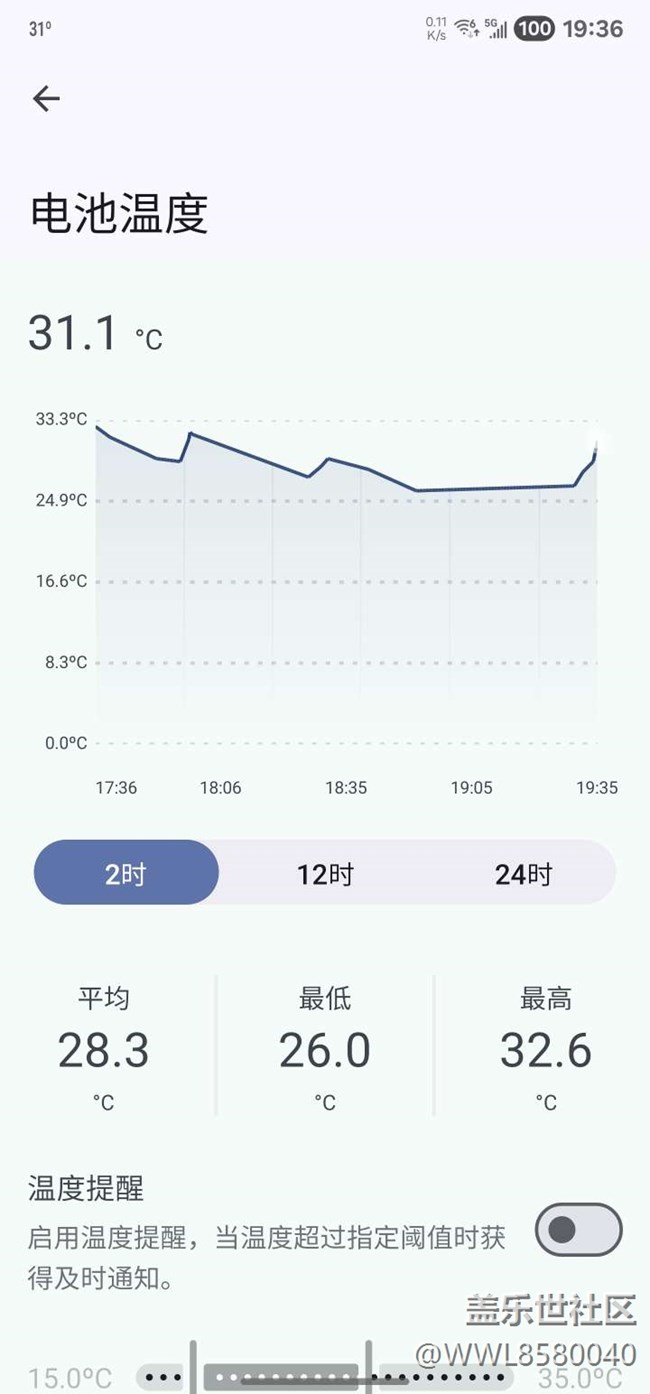Tap the temperature threshold slider track
650x1394 pixels.
click(325, 1377)
